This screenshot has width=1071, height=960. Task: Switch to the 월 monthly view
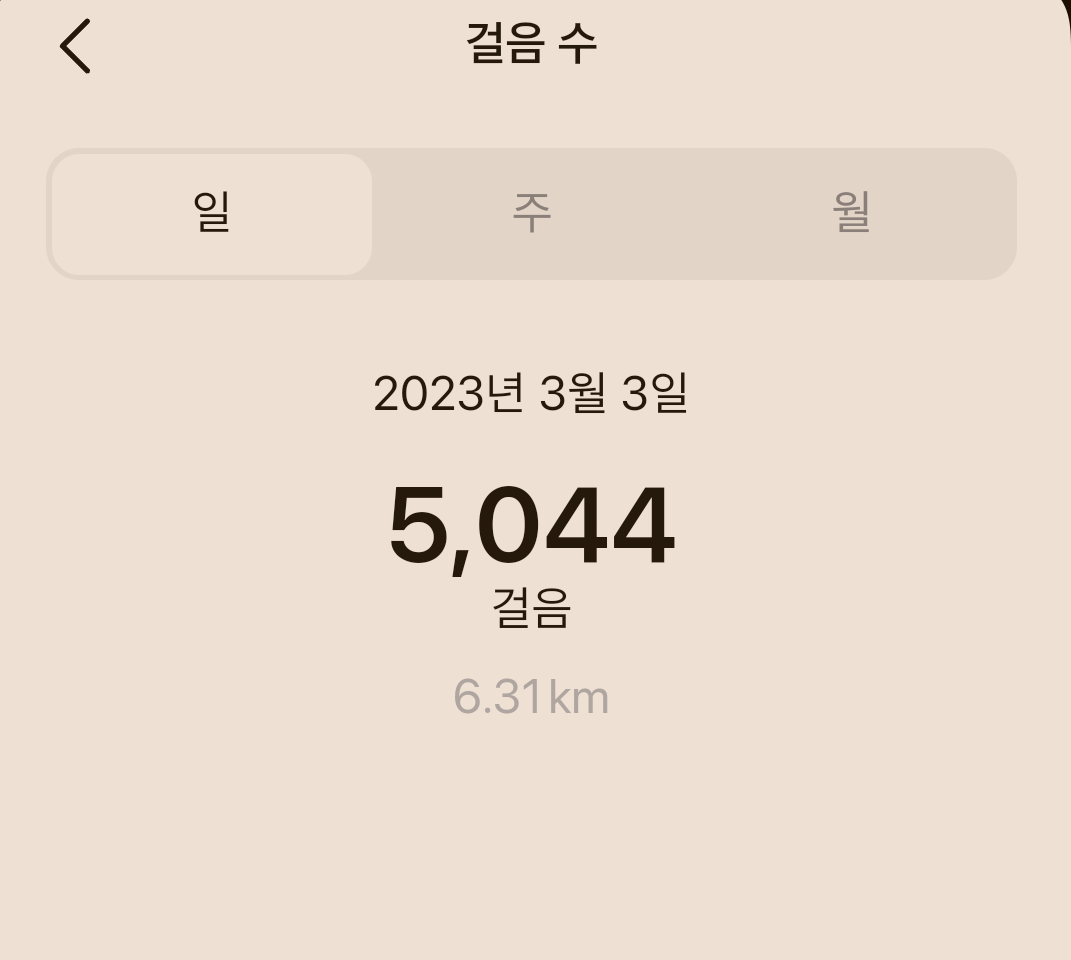tap(851, 213)
